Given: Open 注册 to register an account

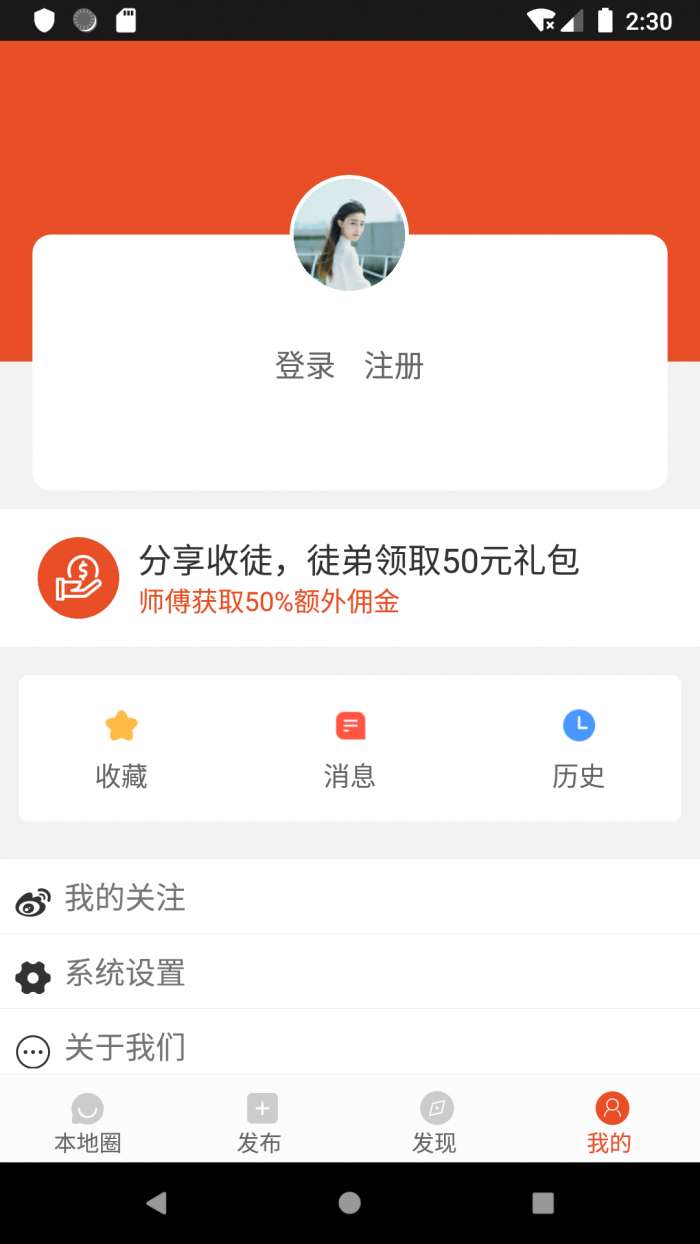Looking at the screenshot, I should click(x=394, y=366).
